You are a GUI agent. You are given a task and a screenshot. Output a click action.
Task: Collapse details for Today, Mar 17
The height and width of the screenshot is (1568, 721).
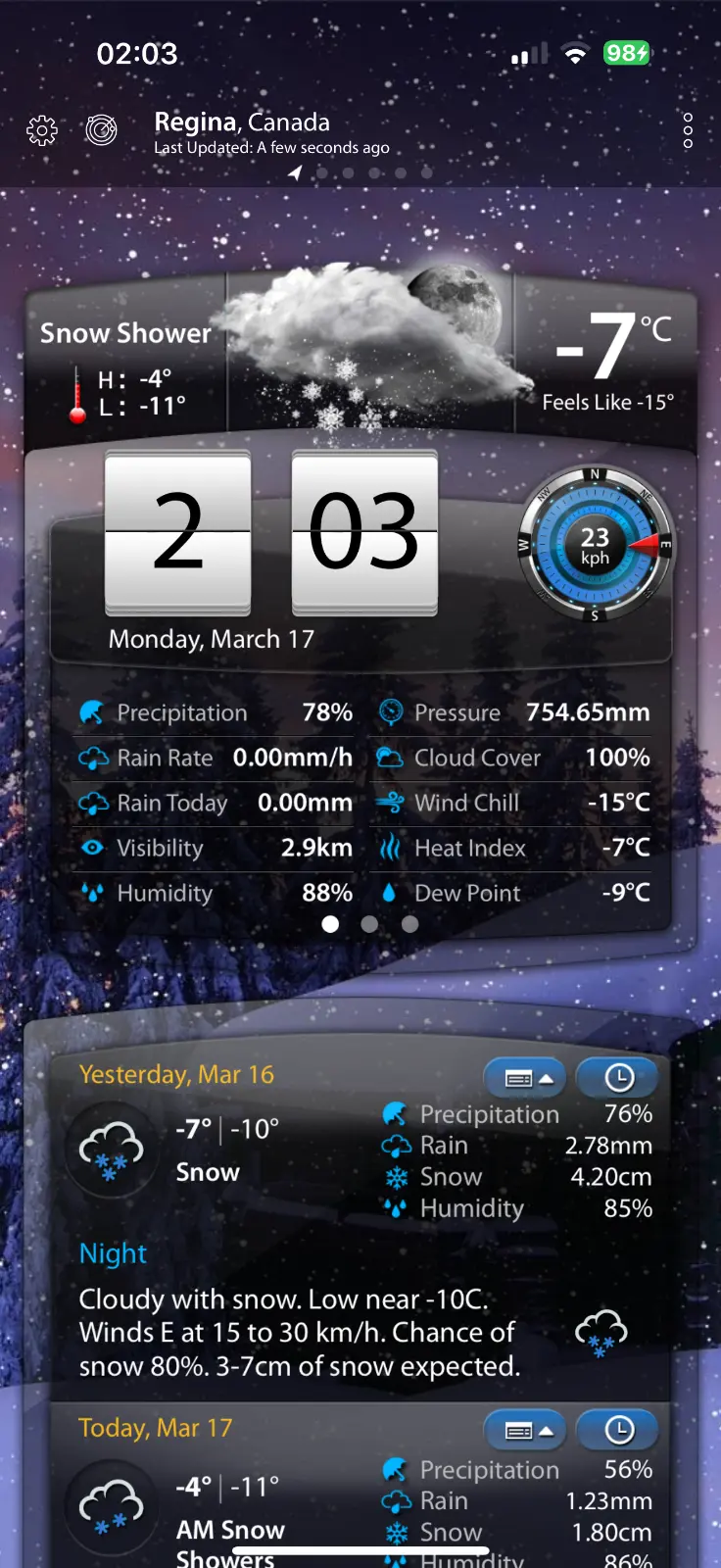pos(525,1431)
